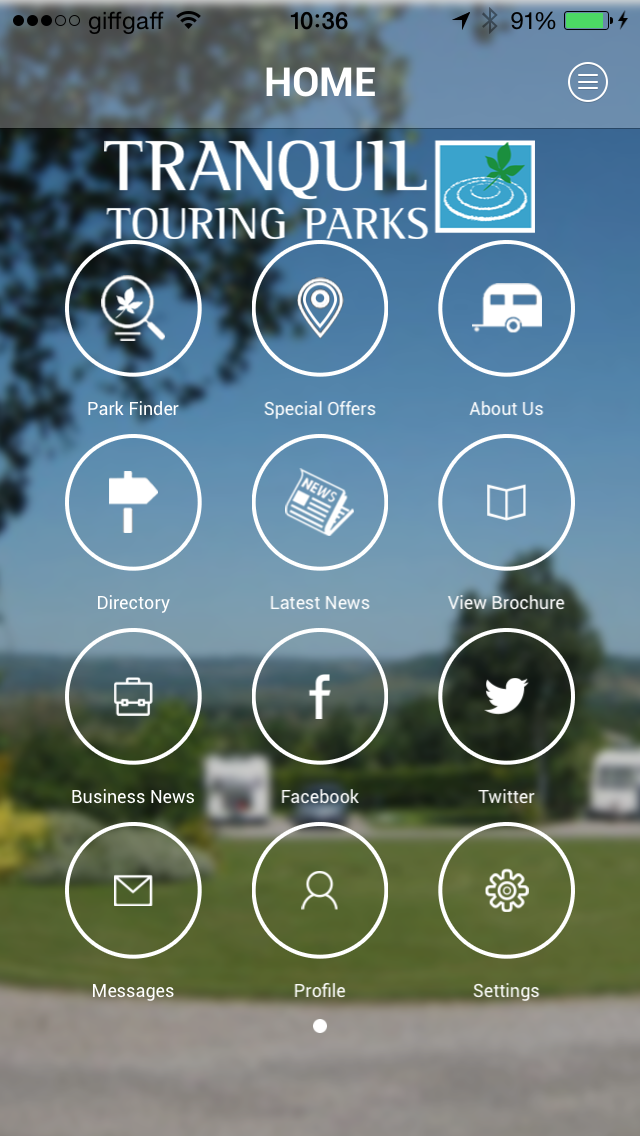The height and width of the screenshot is (1136, 640).
Task: Visit the Facebook page
Action: click(320, 697)
